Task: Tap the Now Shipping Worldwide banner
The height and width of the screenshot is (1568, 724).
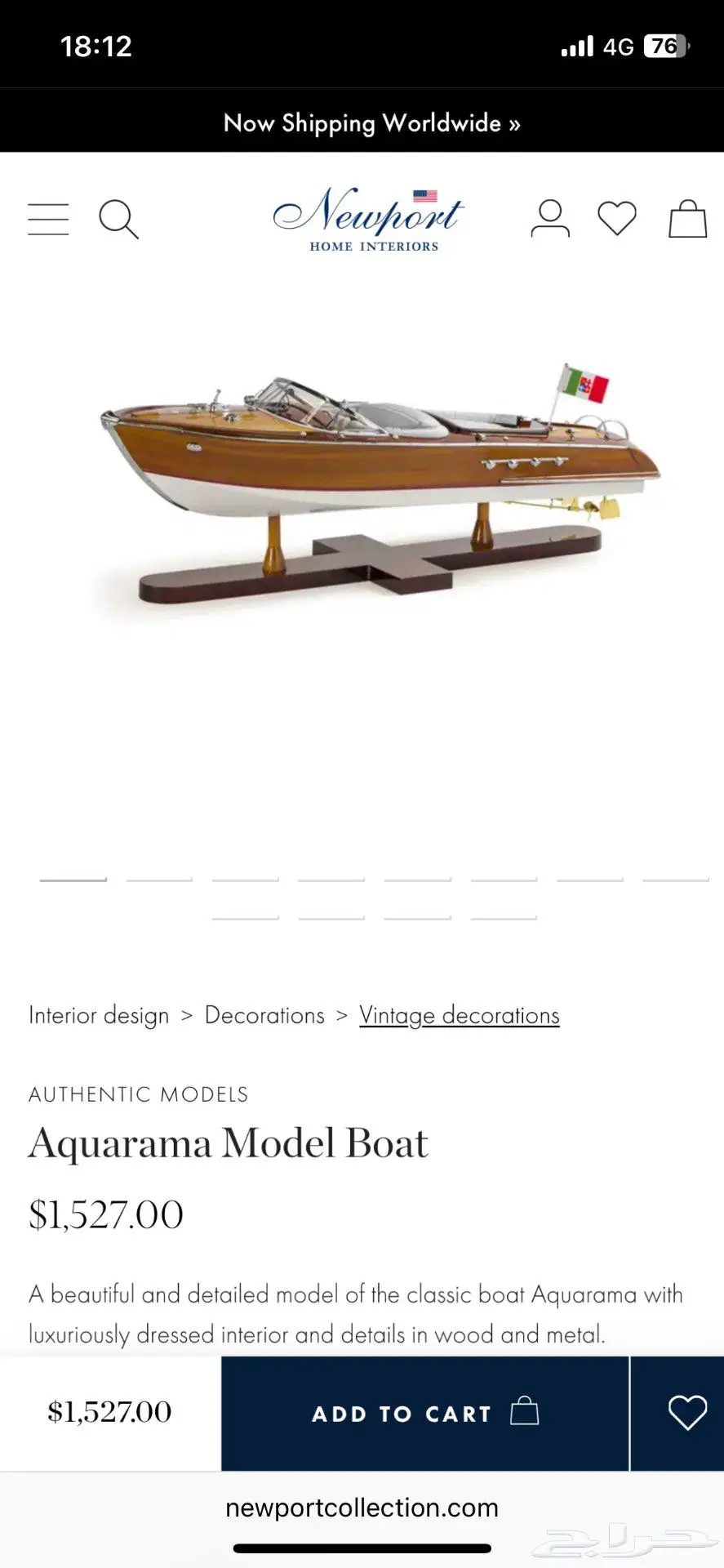Action: 371,123
